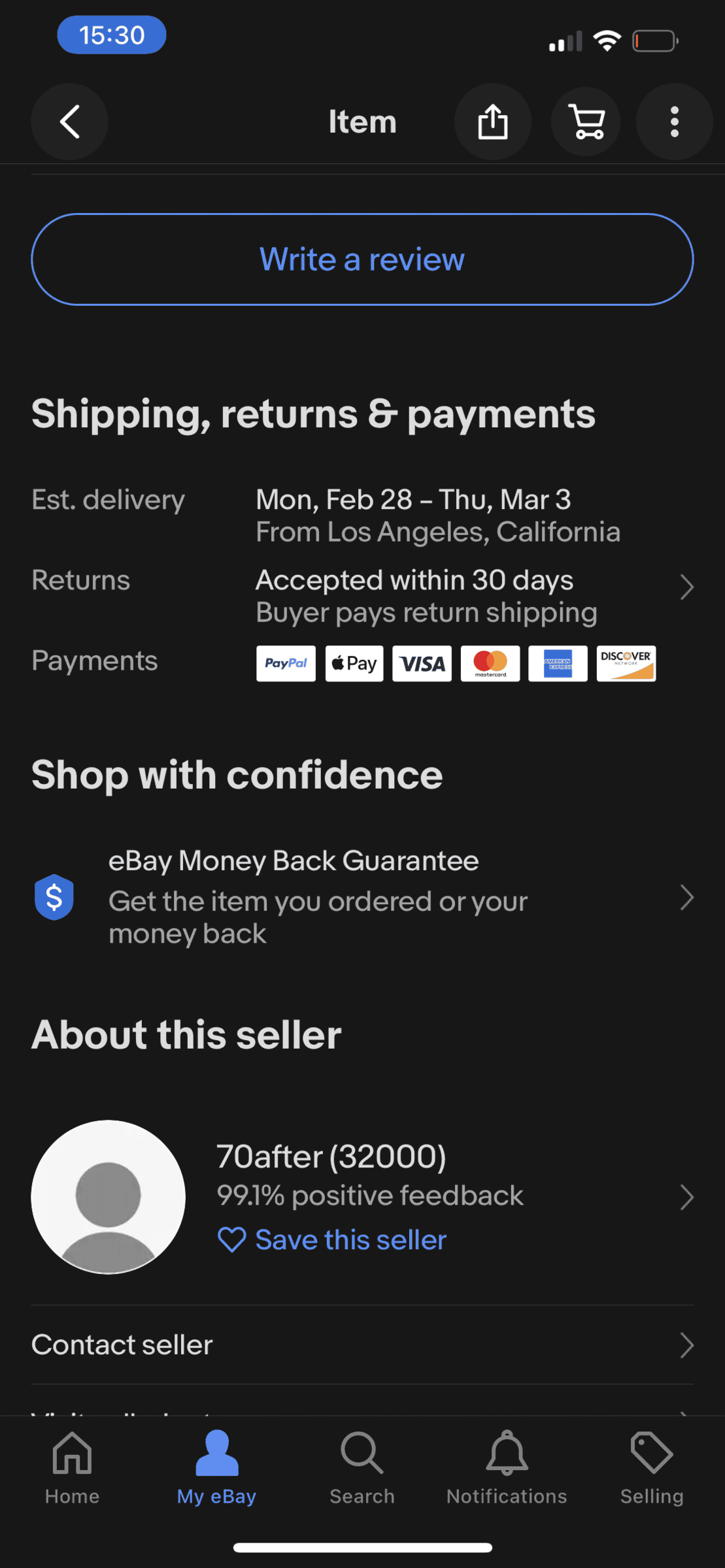
Task: Go back from the Item page
Action: pos(69,122)
